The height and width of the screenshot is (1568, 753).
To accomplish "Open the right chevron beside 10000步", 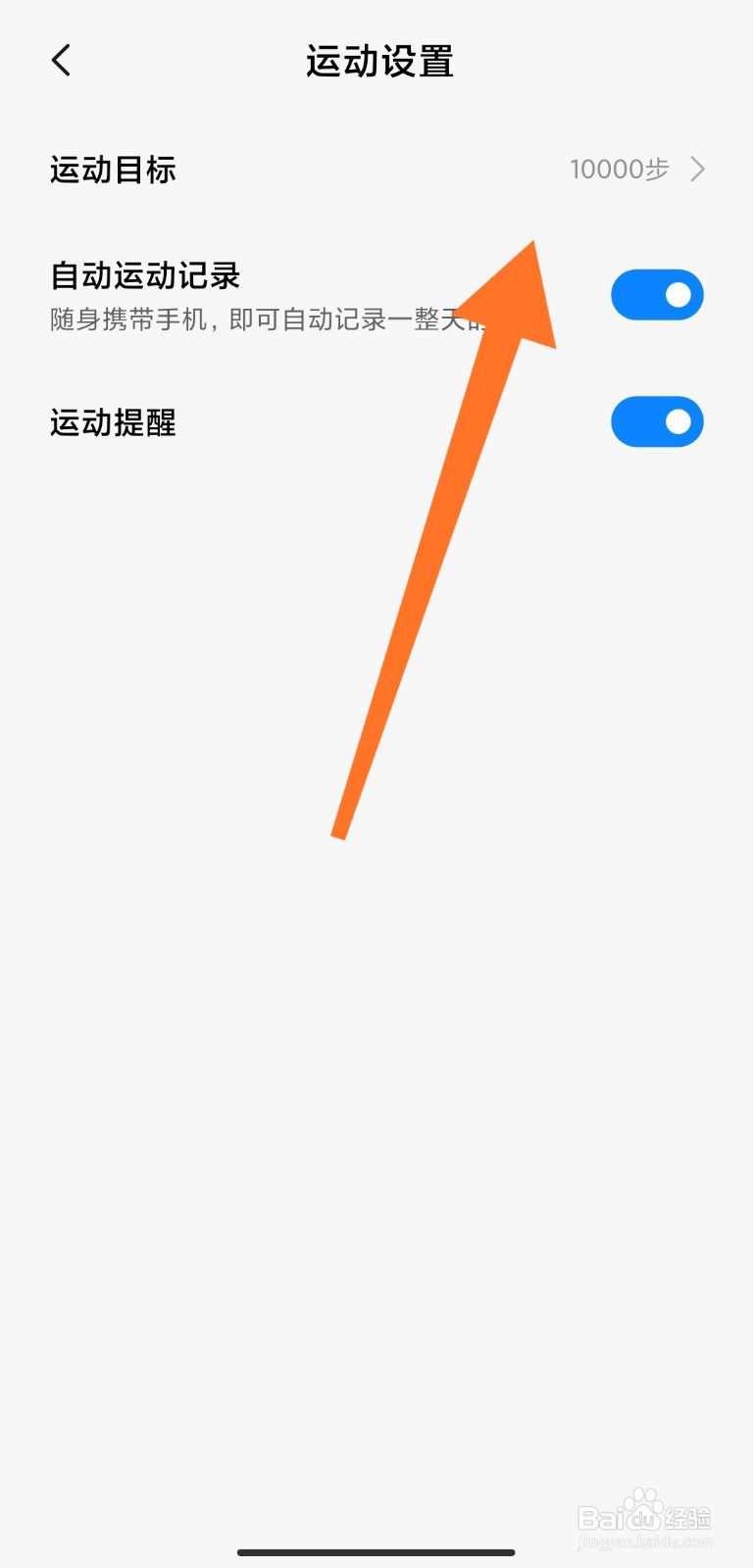I will (x=698, y=169).
